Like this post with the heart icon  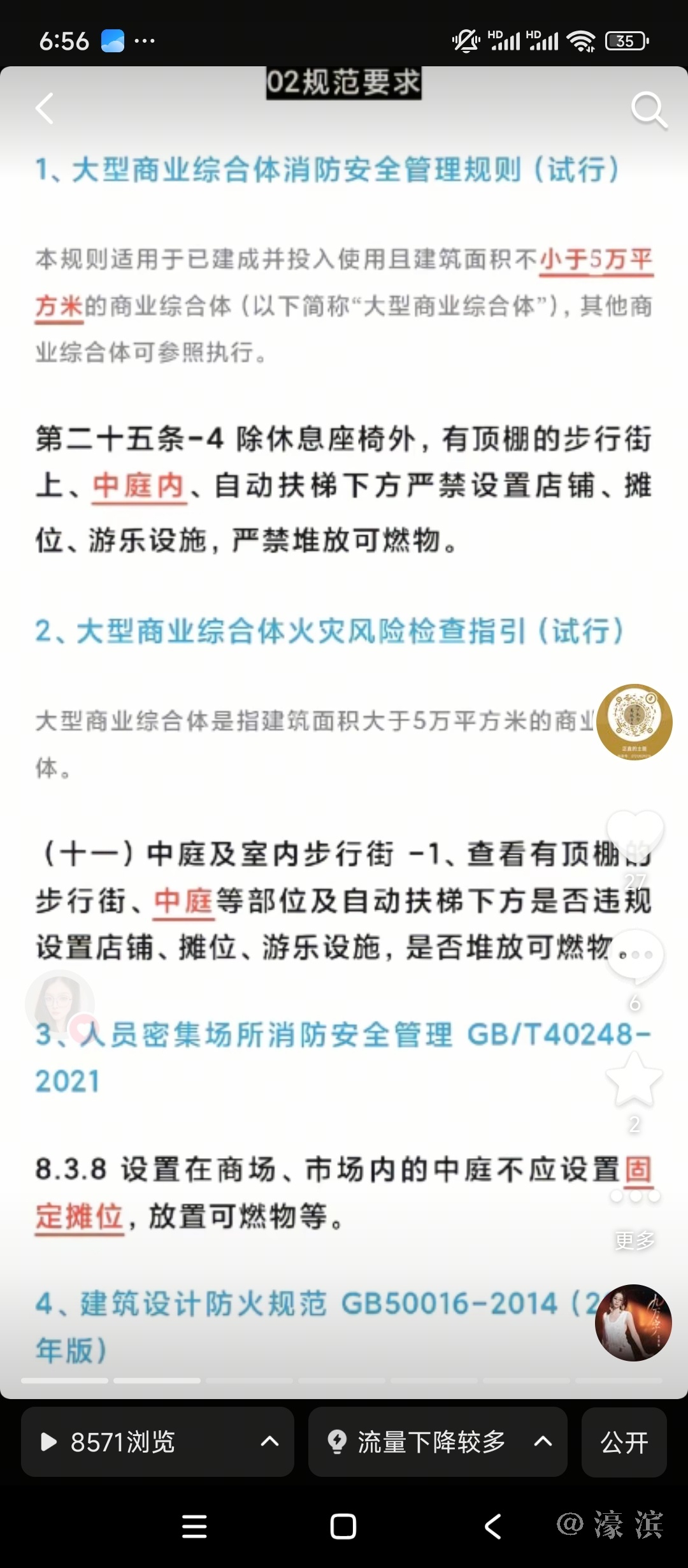[634, 832]
